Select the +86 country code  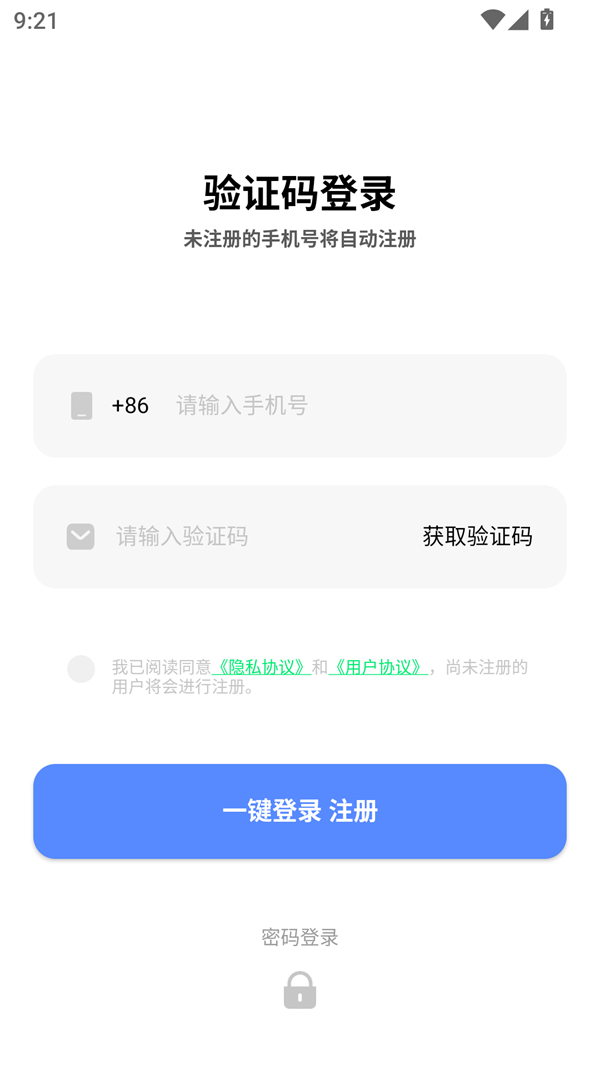tap(130, 405)
